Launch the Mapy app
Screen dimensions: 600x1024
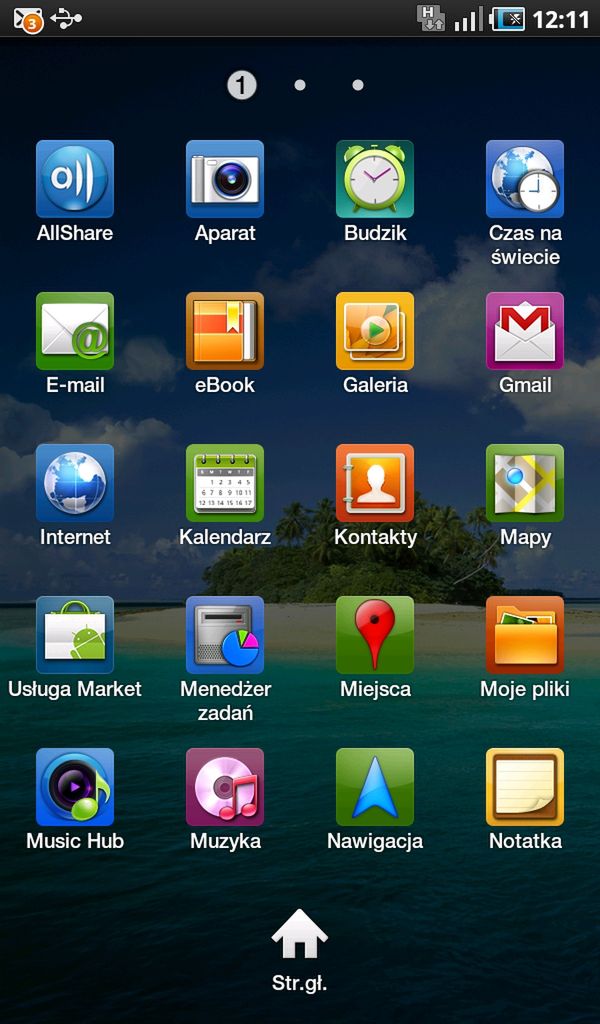pos(525,484)
